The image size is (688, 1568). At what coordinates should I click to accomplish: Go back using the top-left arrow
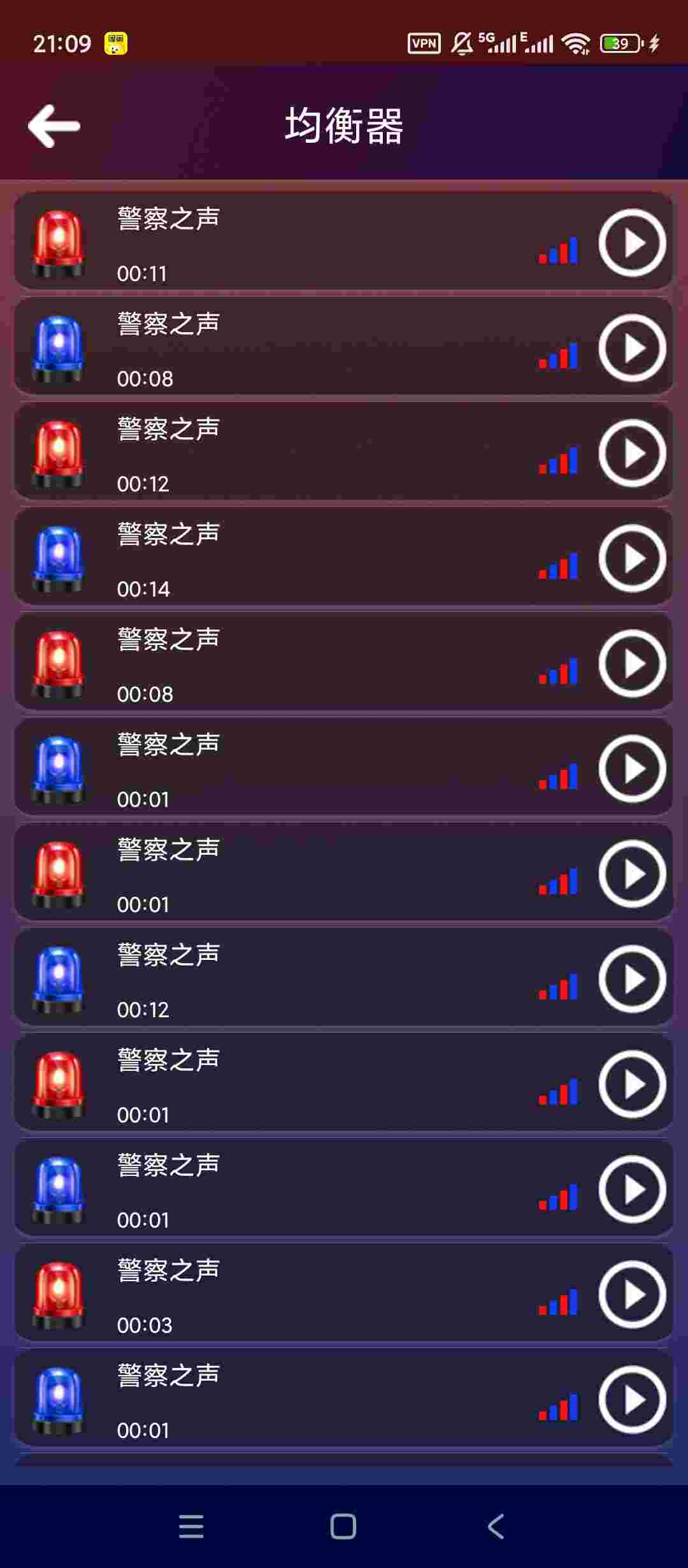coord(54,126)
